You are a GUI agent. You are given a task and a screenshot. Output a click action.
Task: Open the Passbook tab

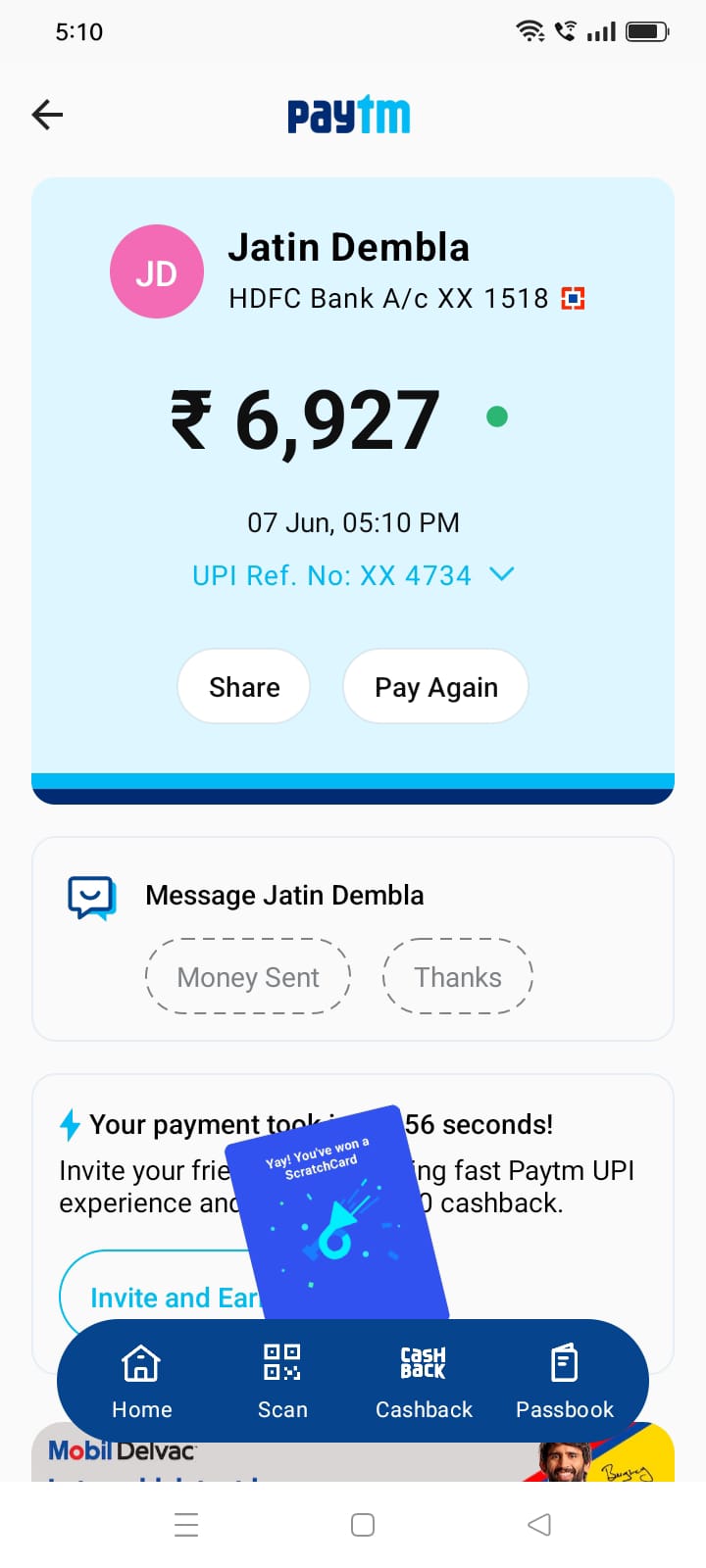[565, 1380]
